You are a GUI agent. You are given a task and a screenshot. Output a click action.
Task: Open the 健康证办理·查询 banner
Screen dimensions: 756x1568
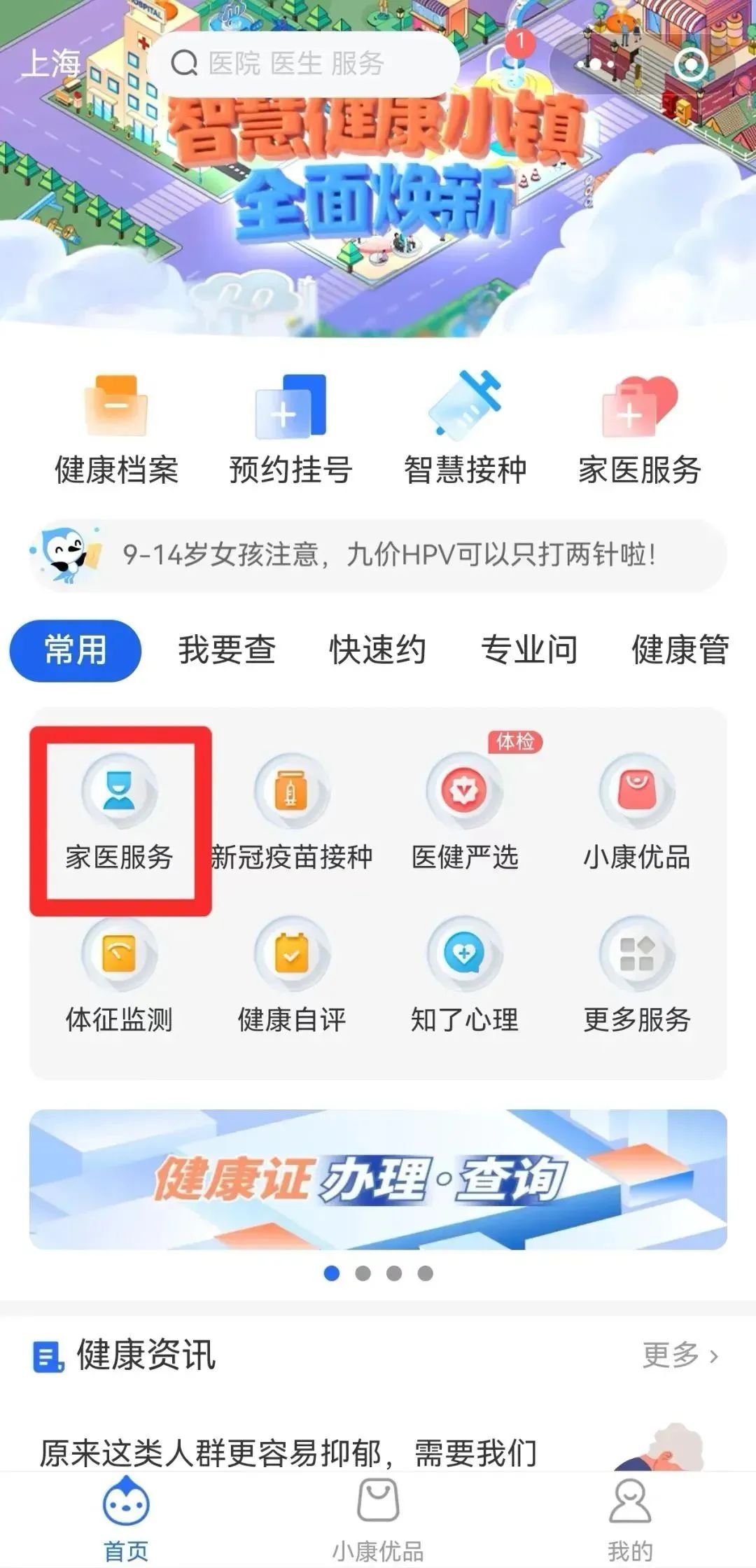pyautogui.click(x=378, y=1179)
